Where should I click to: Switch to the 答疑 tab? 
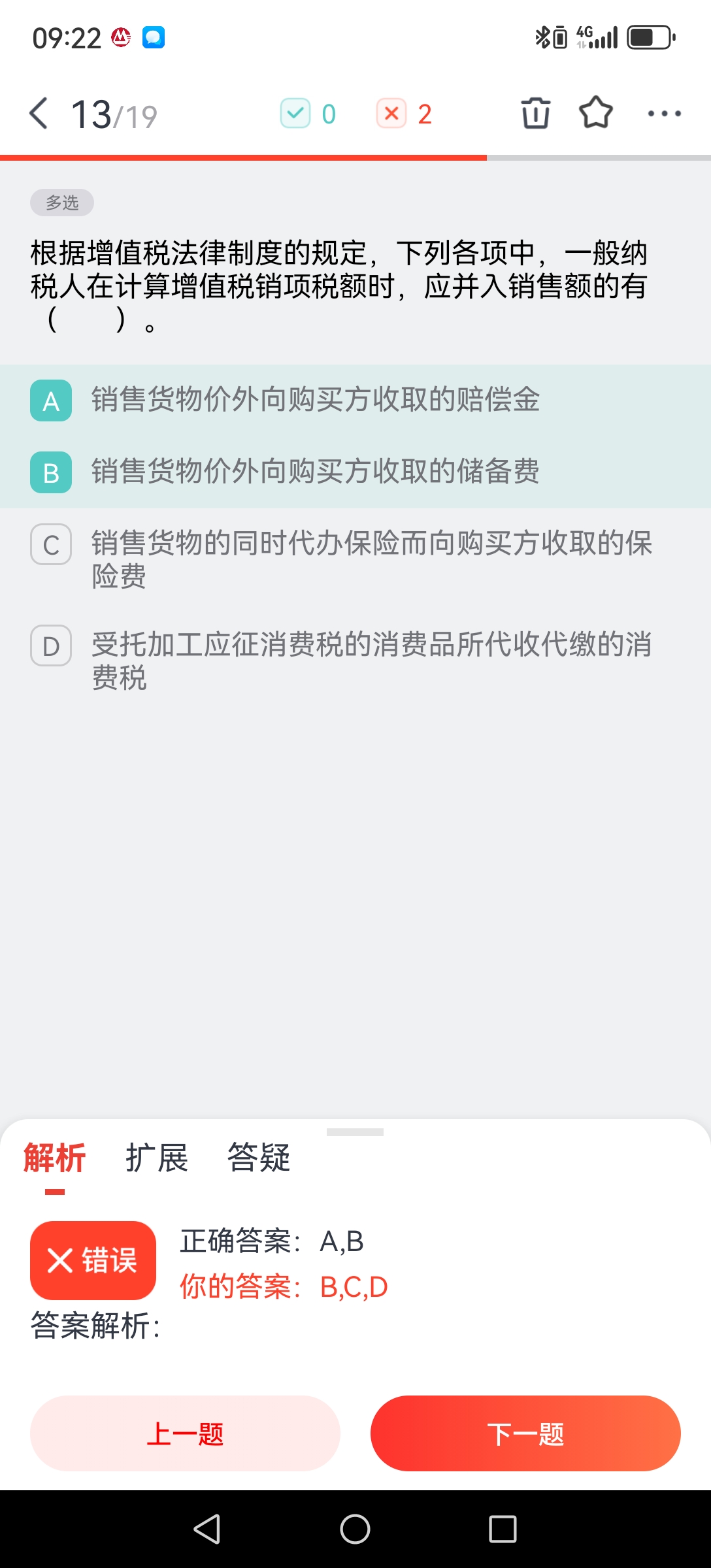coord(259,1158)
